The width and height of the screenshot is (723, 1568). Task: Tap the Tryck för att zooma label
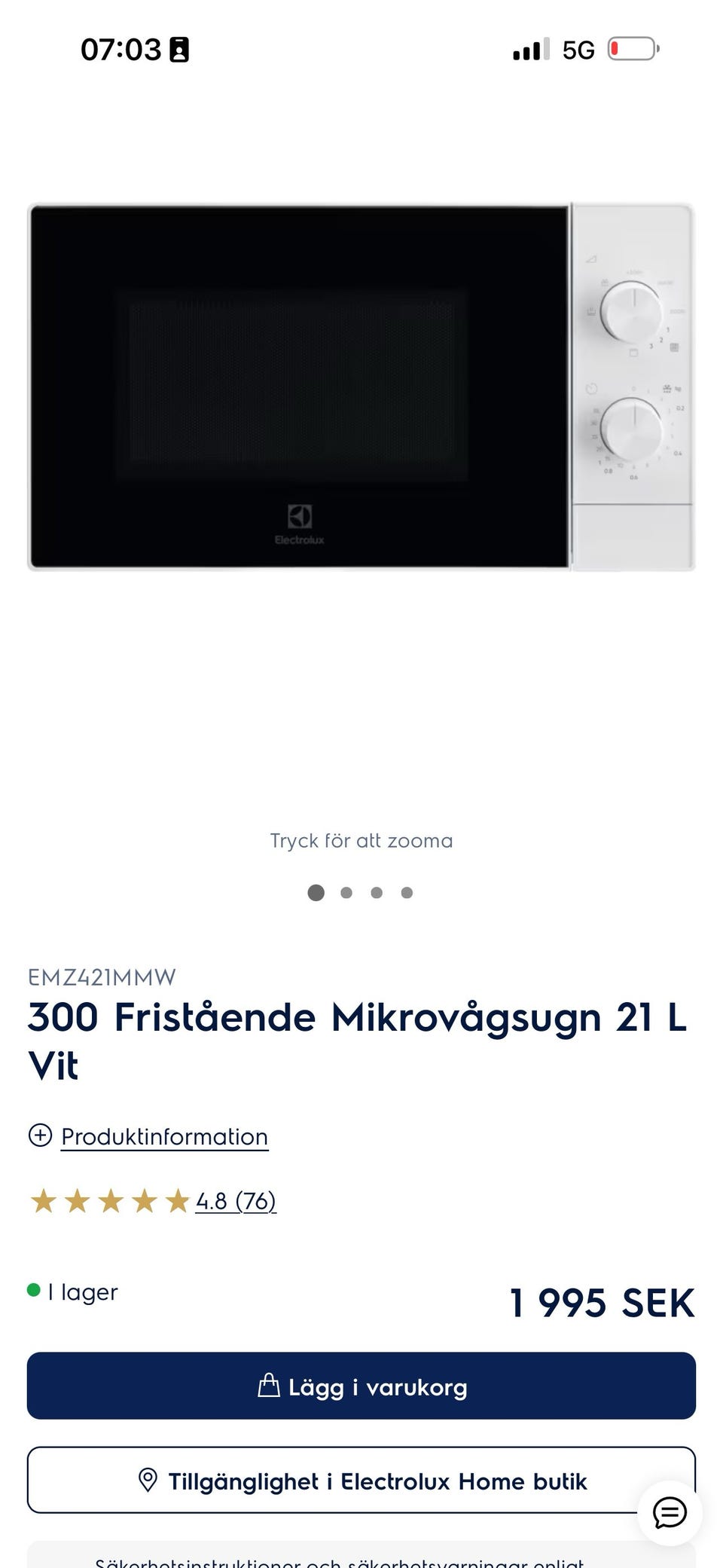361,840
